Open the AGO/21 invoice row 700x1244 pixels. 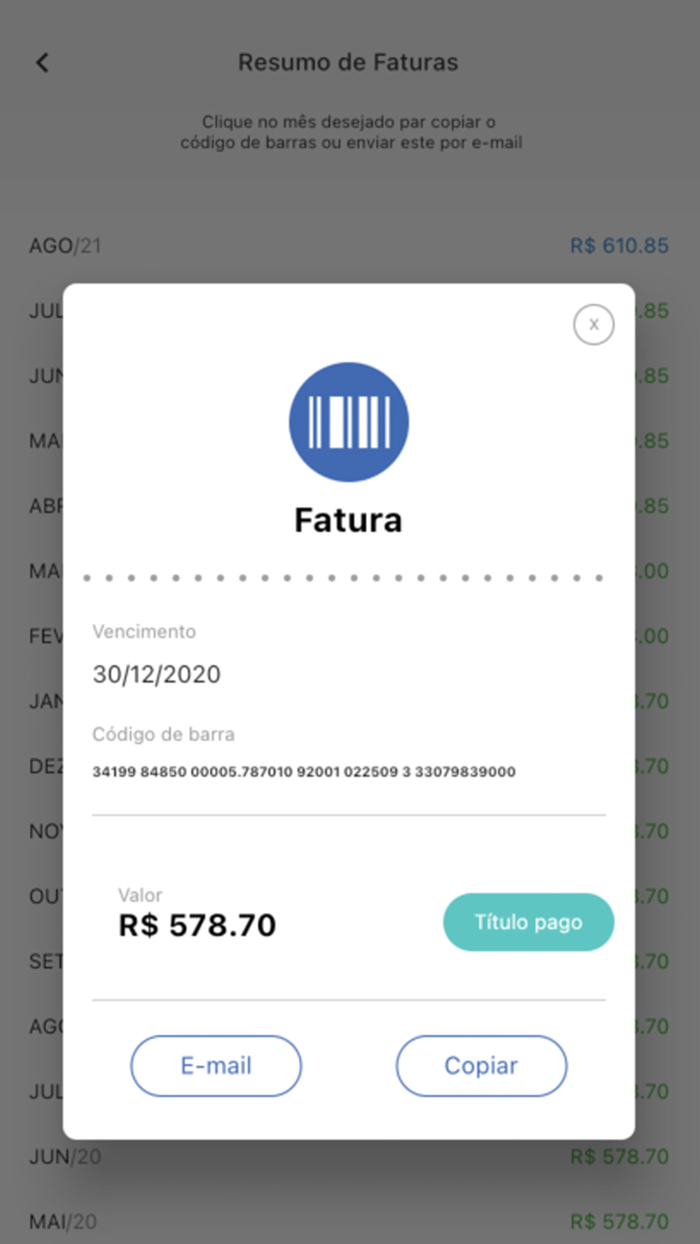point(349,245)
